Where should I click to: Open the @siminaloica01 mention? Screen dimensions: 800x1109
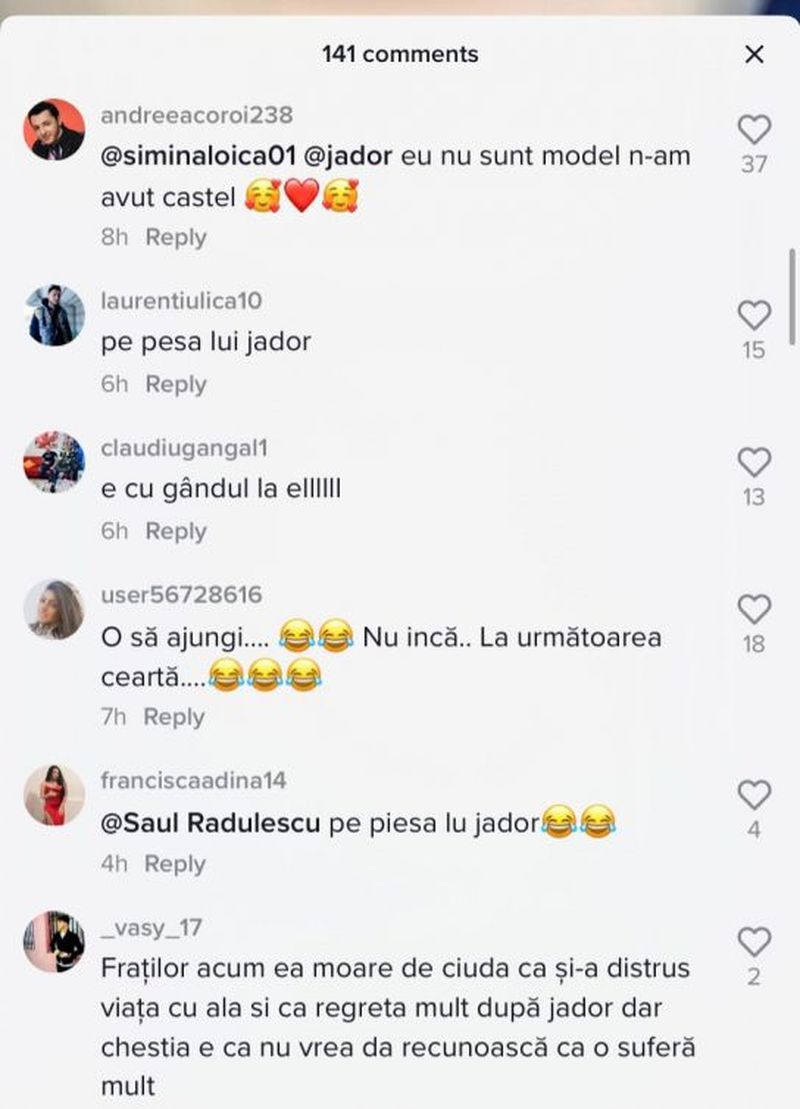[x=199, y=158]
